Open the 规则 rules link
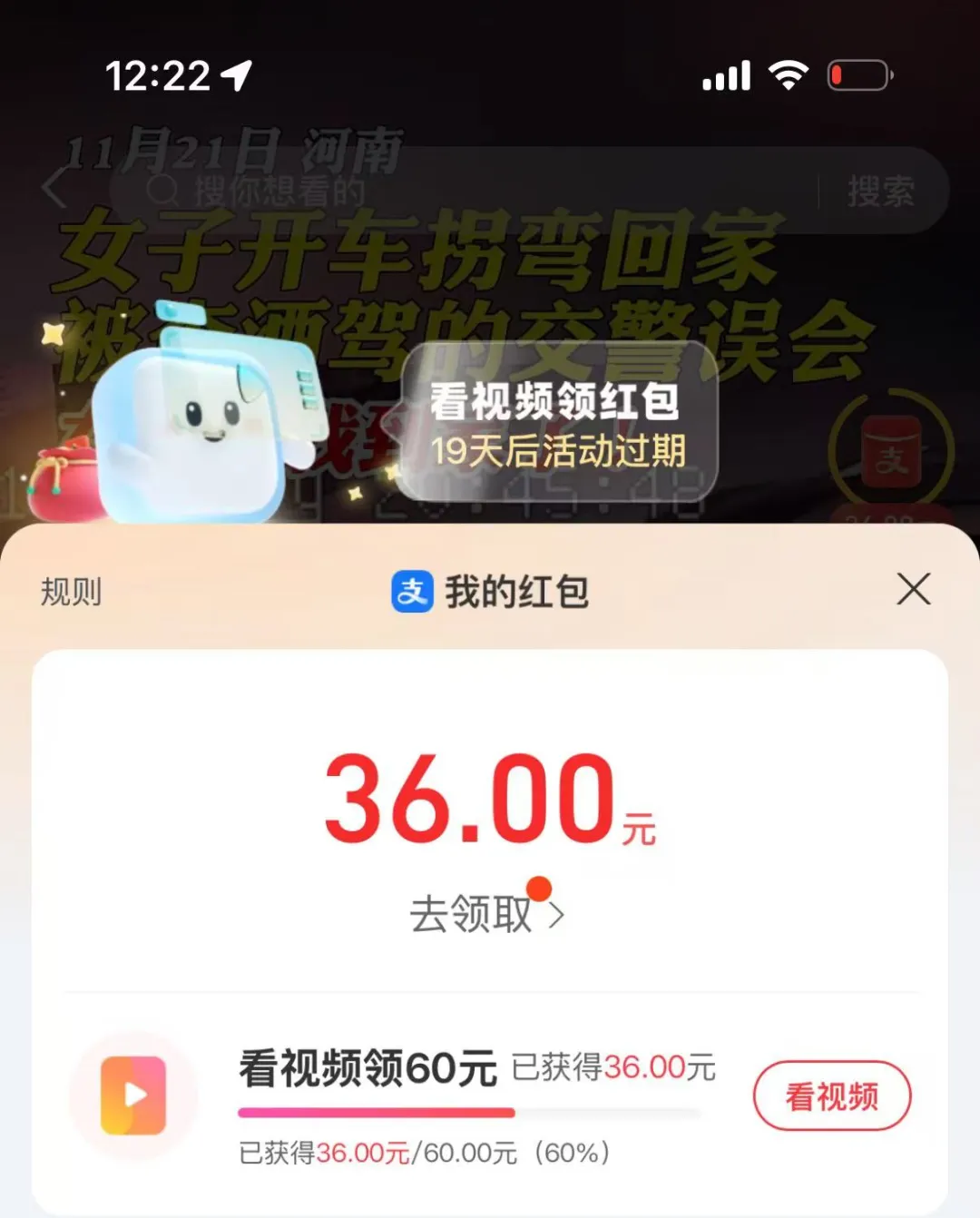This screenshot has height=1218, width=980. (71, 592)
